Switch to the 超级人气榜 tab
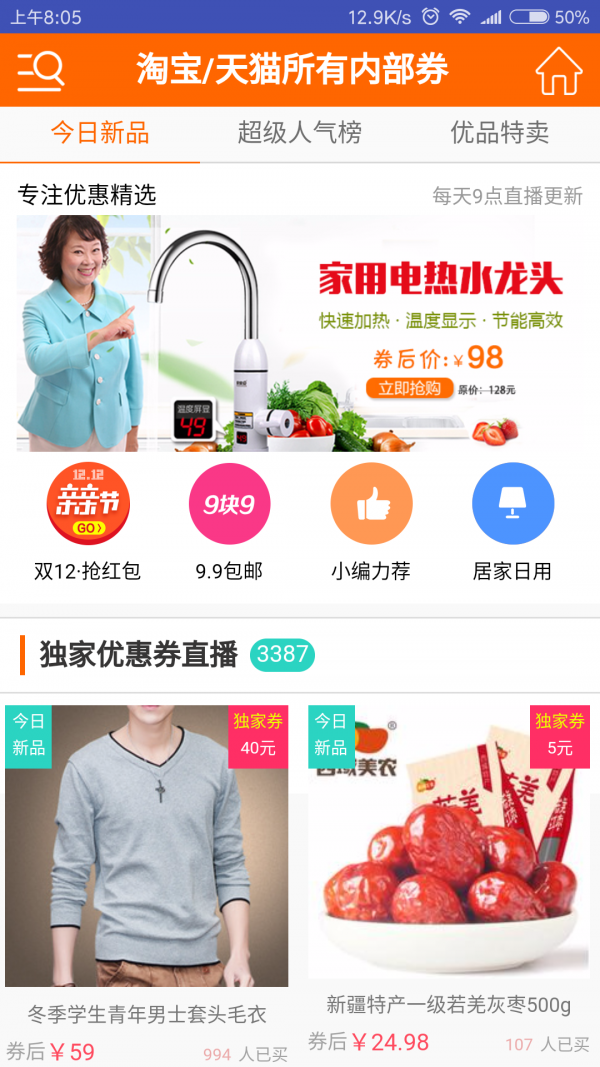 299,133
